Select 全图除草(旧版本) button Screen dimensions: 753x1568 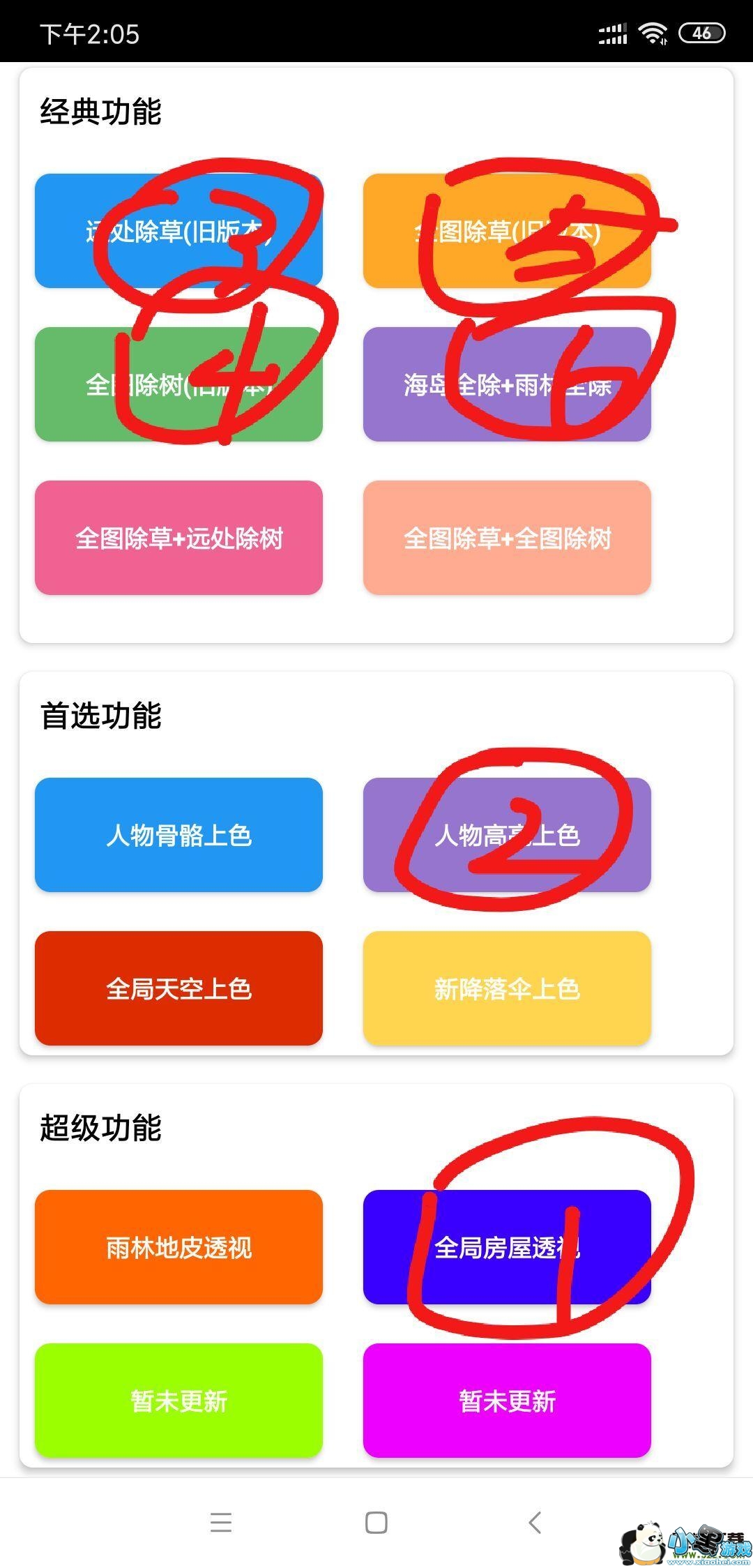[507, 231]
